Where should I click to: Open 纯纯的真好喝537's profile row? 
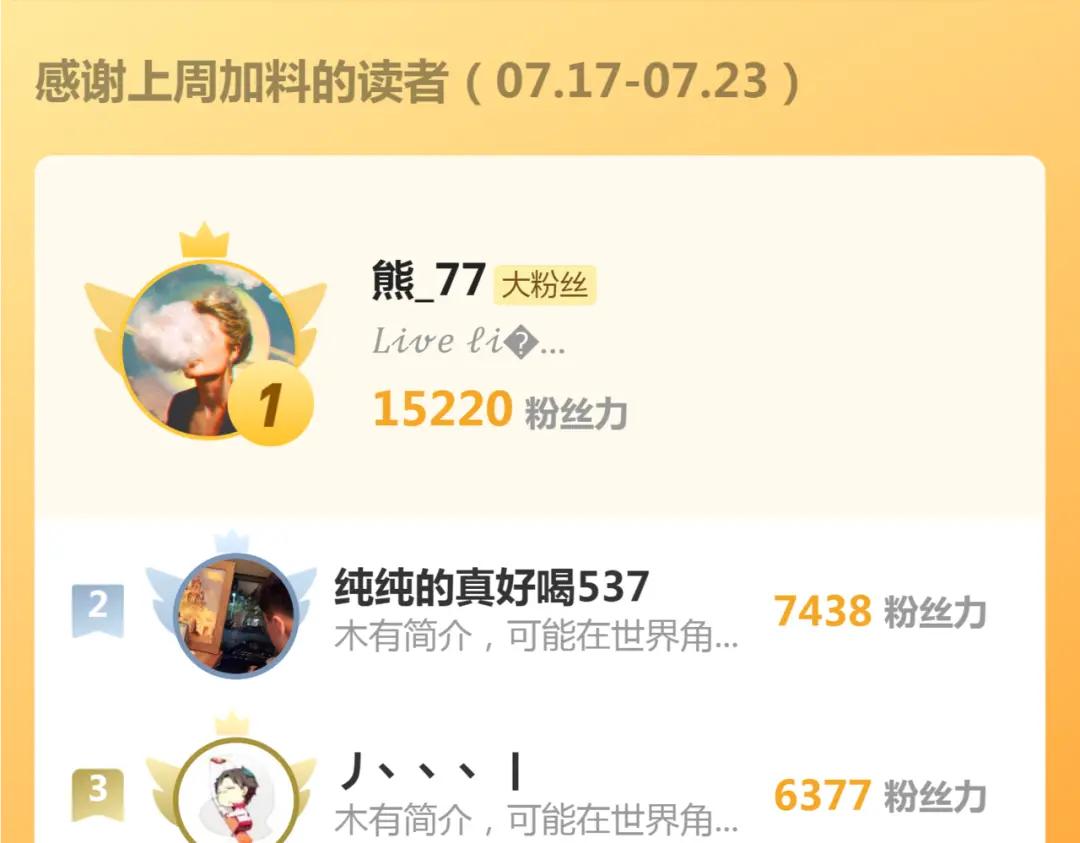(540, 612)
